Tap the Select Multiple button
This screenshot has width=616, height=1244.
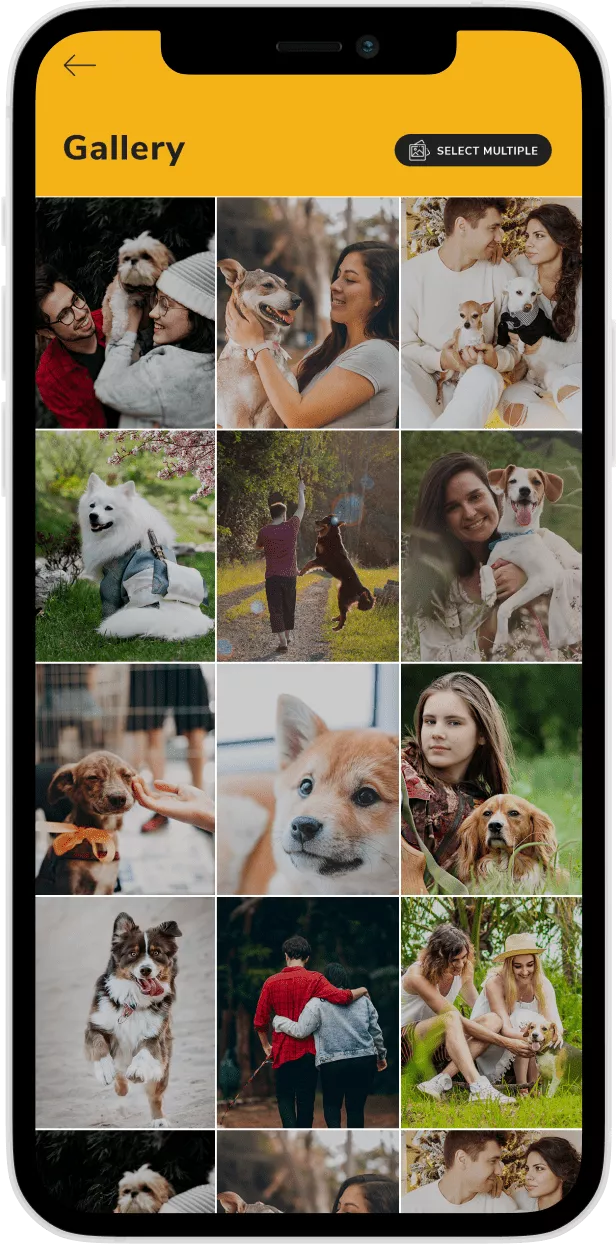pos(473,151)
